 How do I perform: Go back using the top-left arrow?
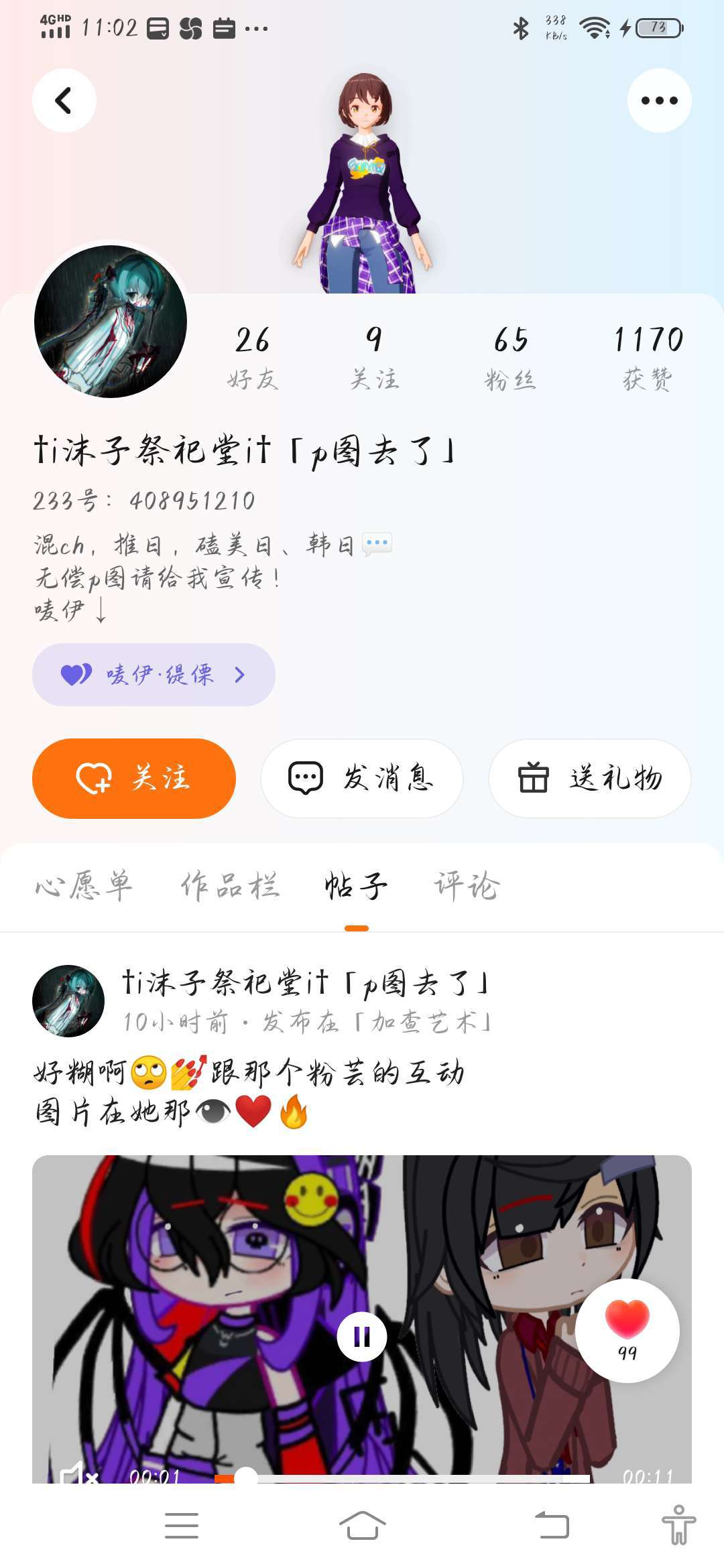[64, 101]
